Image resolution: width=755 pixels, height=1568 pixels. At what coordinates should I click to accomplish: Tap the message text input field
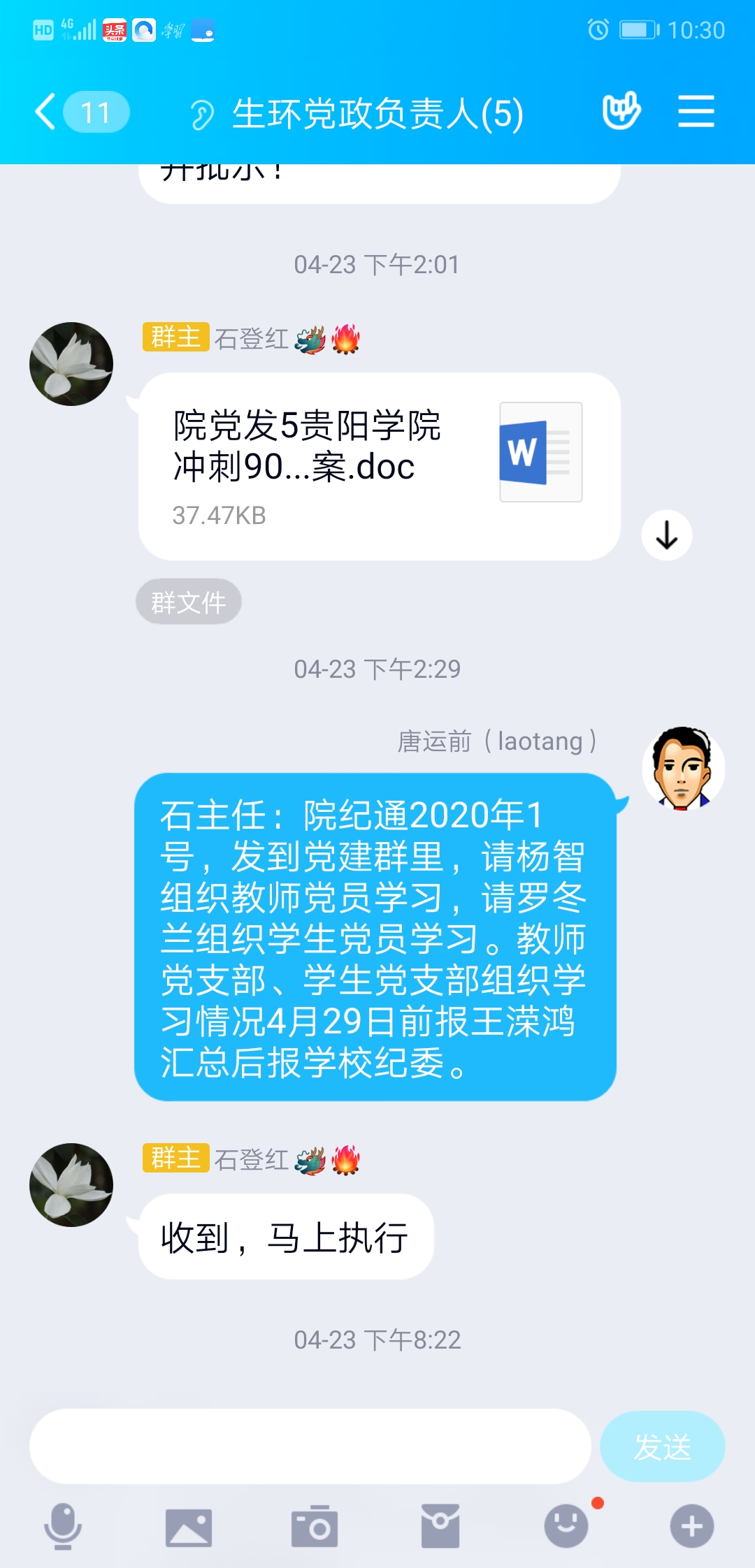coord(310,1446)
